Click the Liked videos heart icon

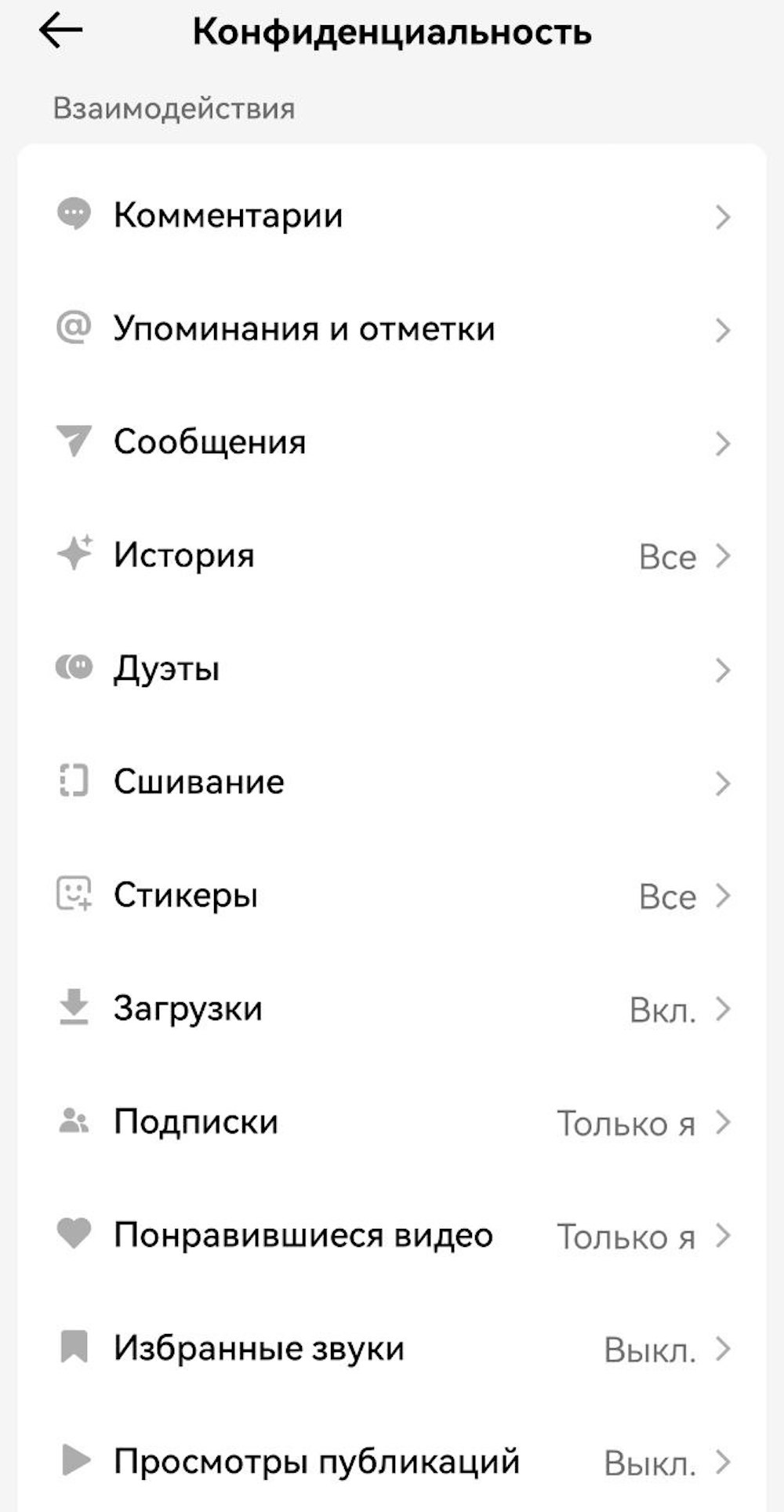(x=74, y=1234)
